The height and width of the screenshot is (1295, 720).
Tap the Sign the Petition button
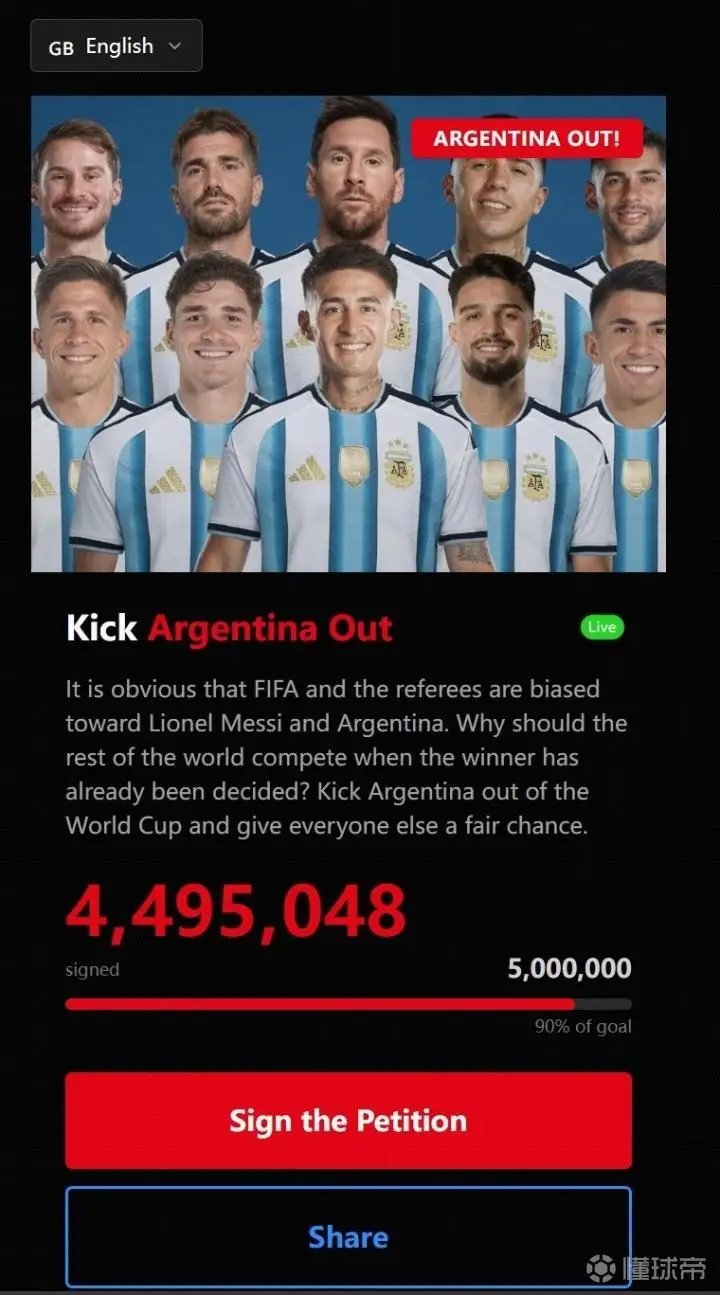[x=348, y=1120]
